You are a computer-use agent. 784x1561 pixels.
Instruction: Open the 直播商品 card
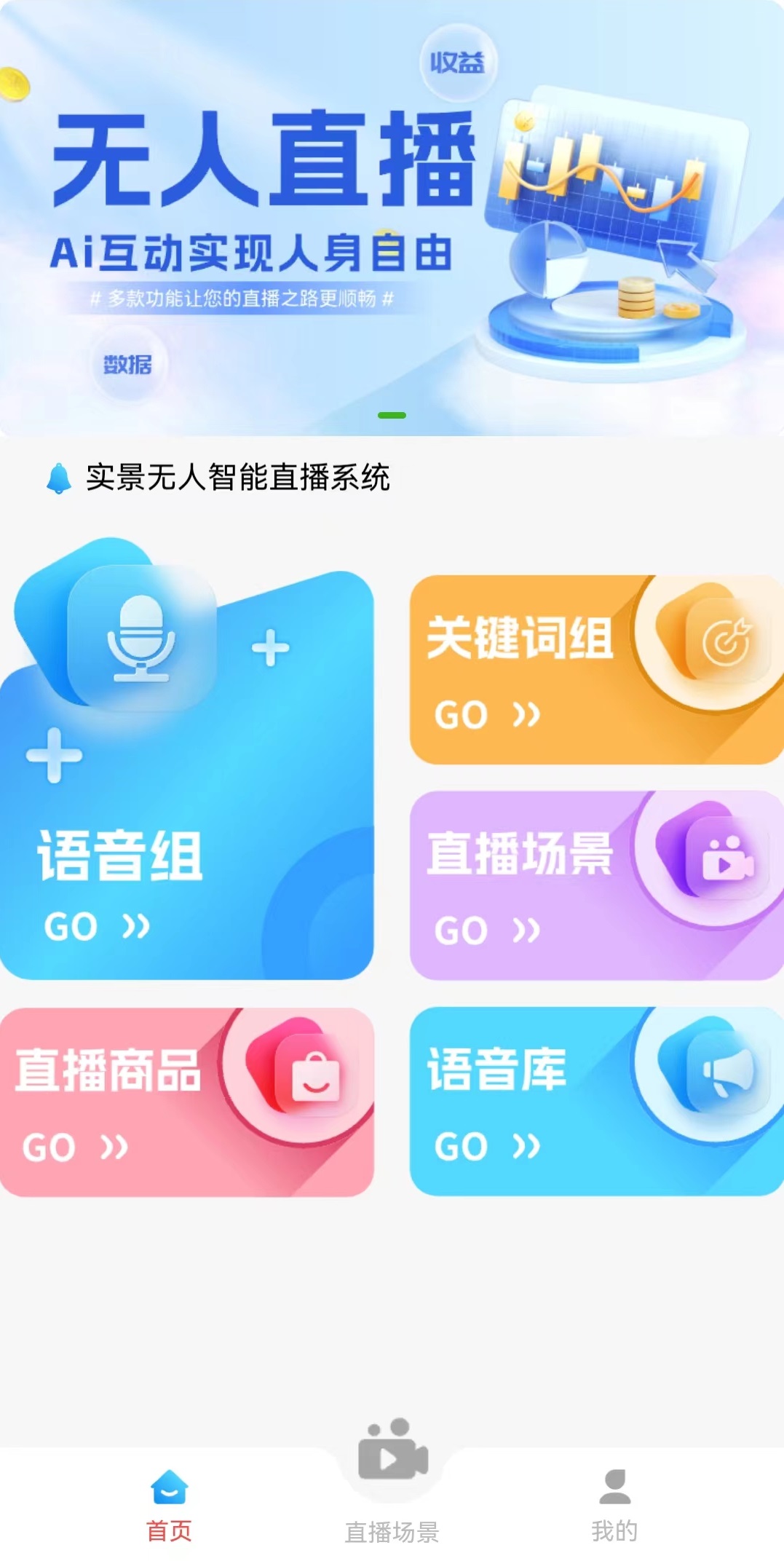(186, 1102)
